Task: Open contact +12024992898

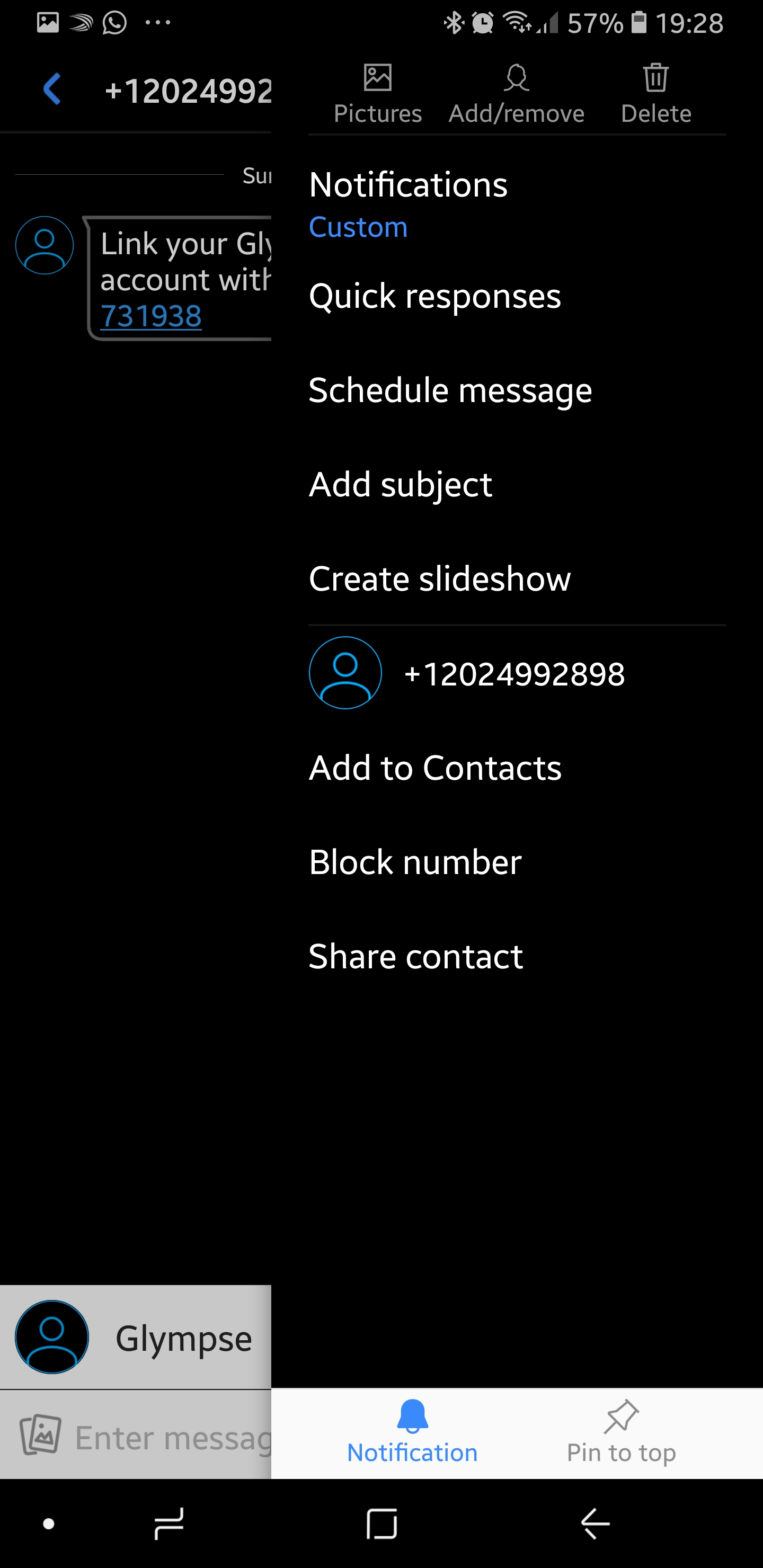Action: coord(514,673)
